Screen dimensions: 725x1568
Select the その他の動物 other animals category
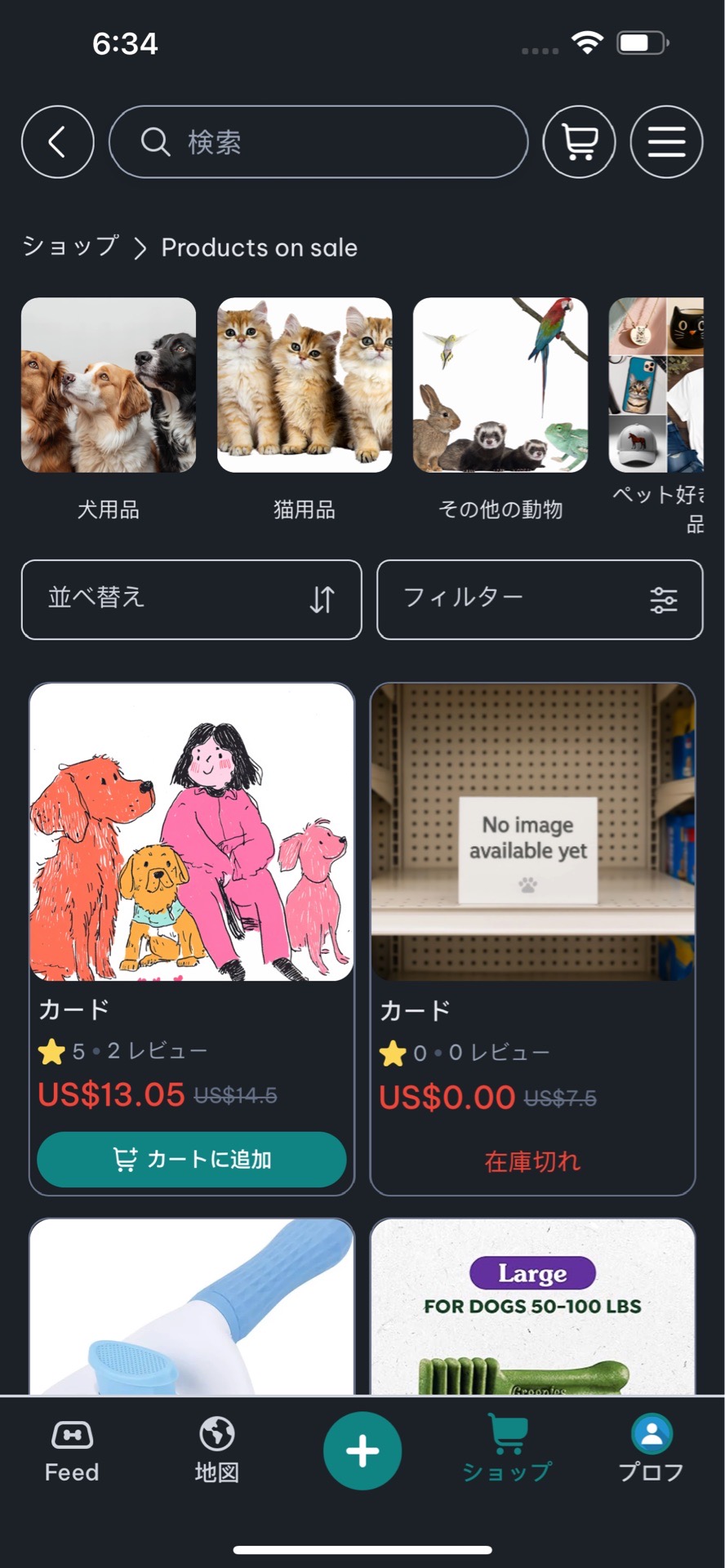[499, 385]
